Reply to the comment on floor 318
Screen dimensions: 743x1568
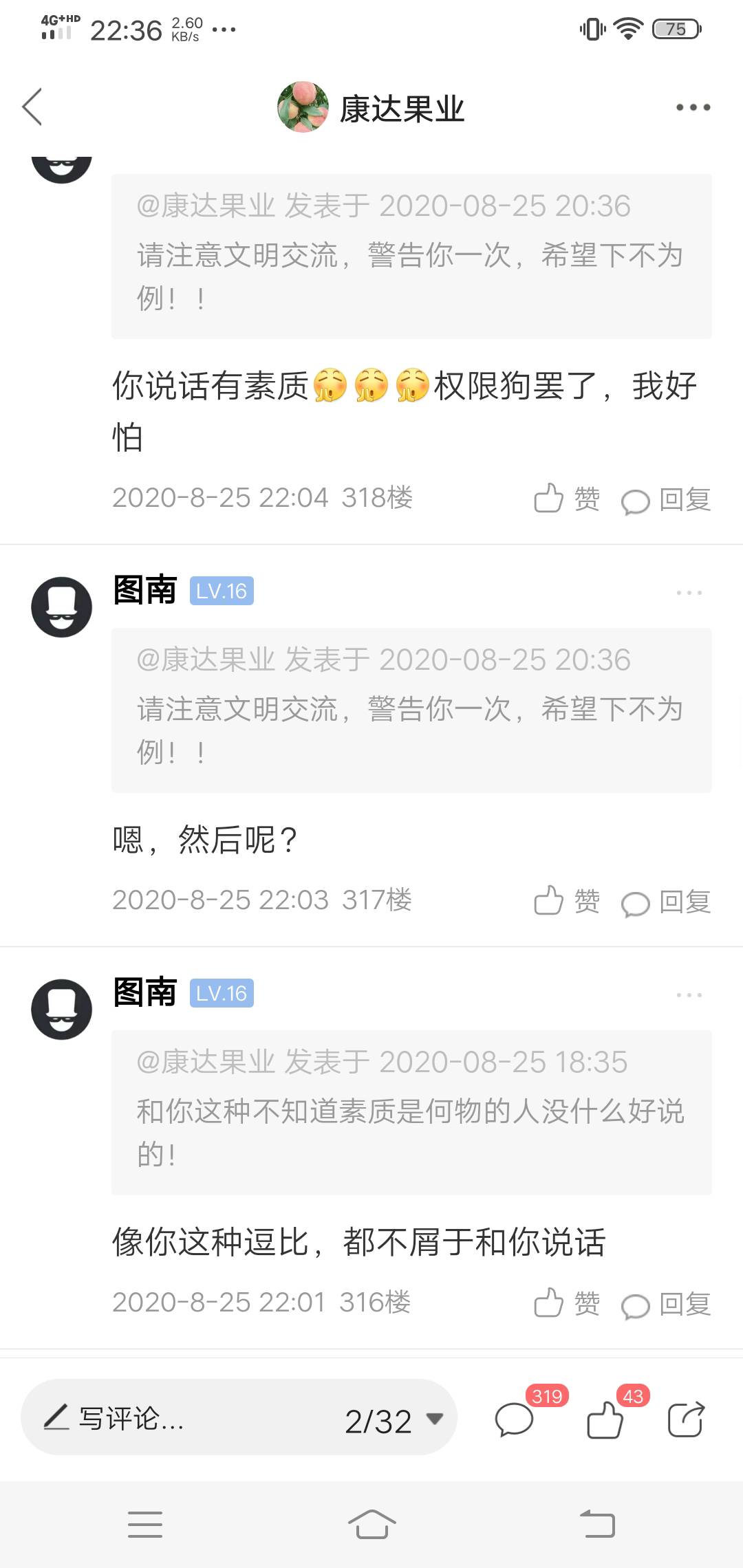666,500
